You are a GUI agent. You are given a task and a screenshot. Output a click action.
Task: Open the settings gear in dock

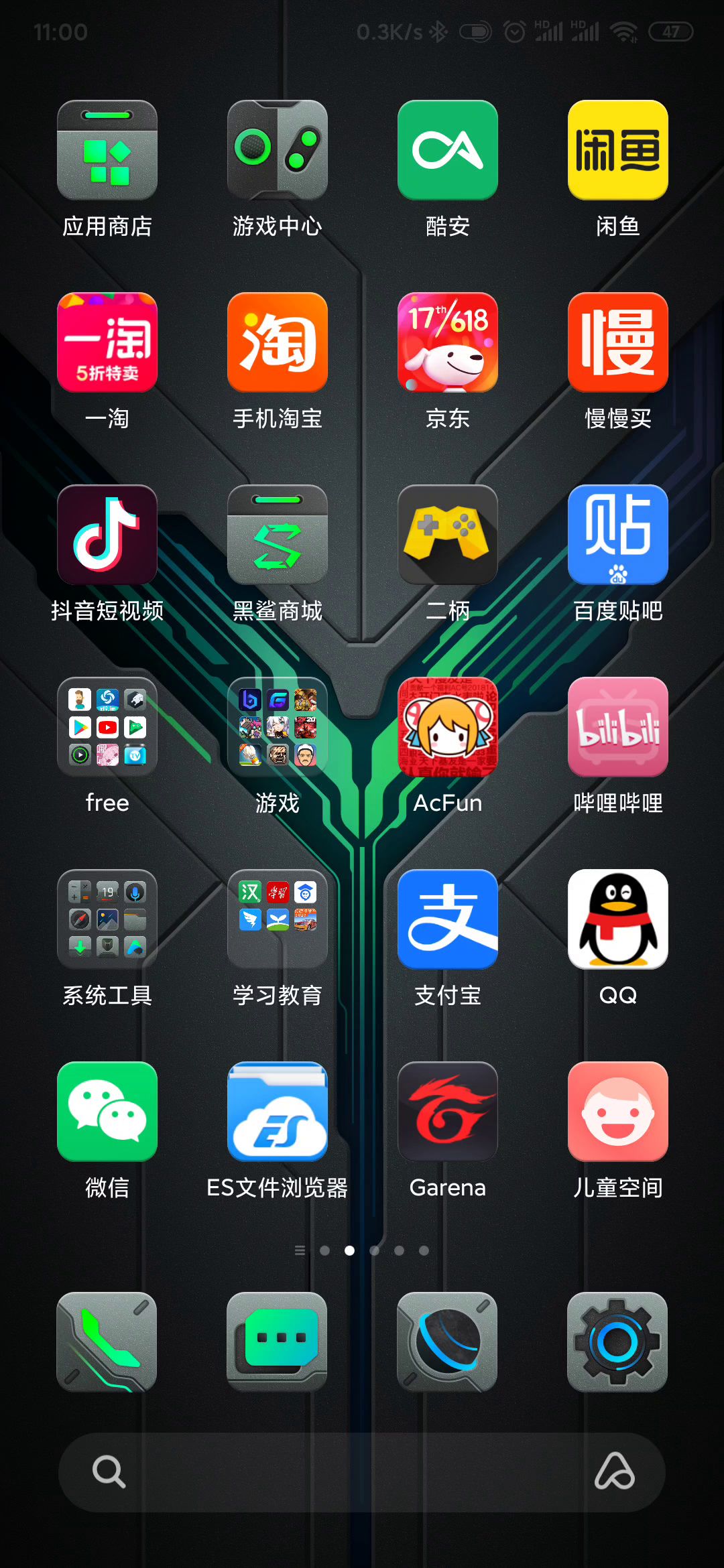[x=617, y=1342]
